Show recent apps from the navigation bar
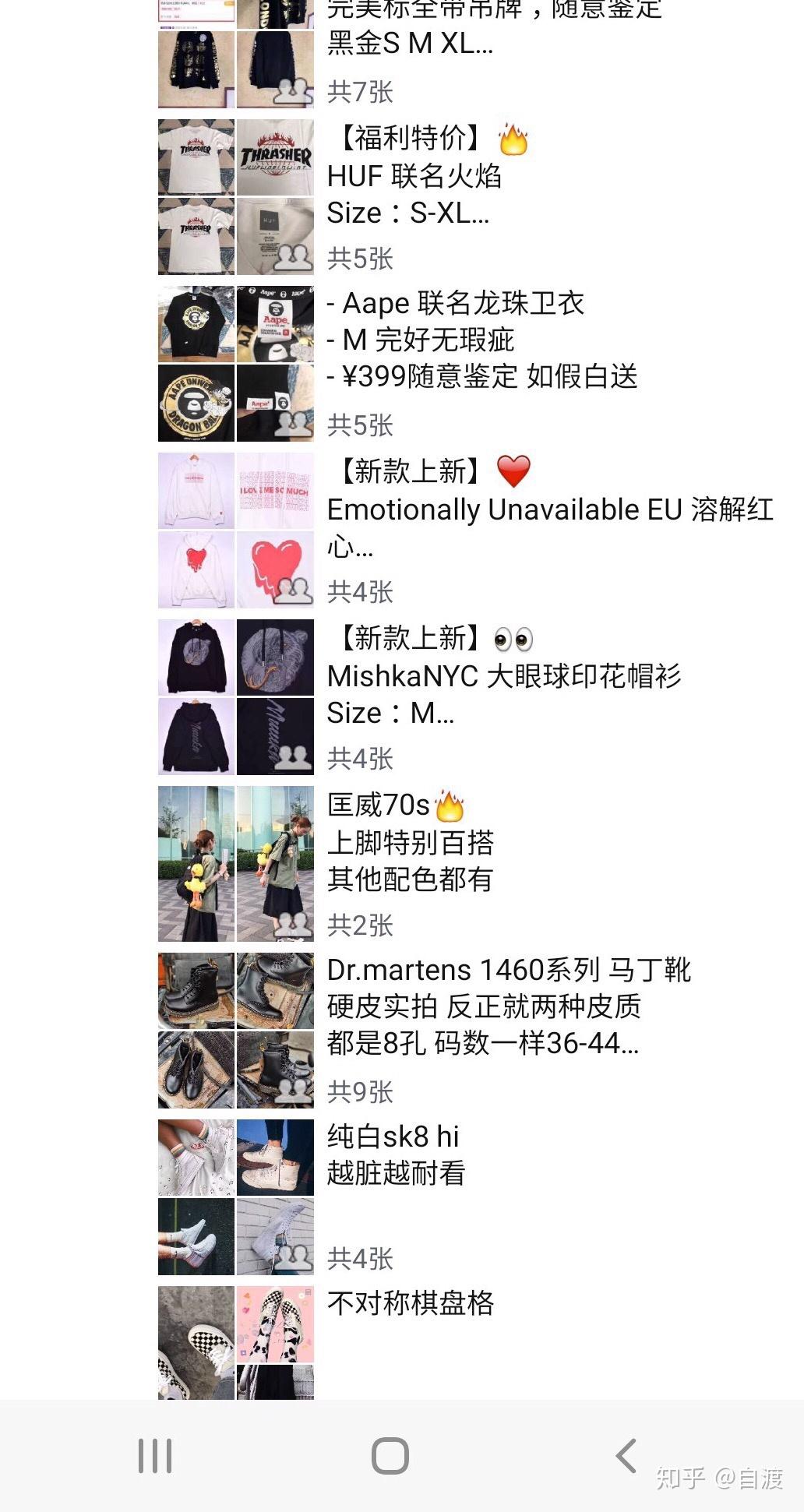Image resolution: width=804 pixels, height=1512 pixels. 155,1455
